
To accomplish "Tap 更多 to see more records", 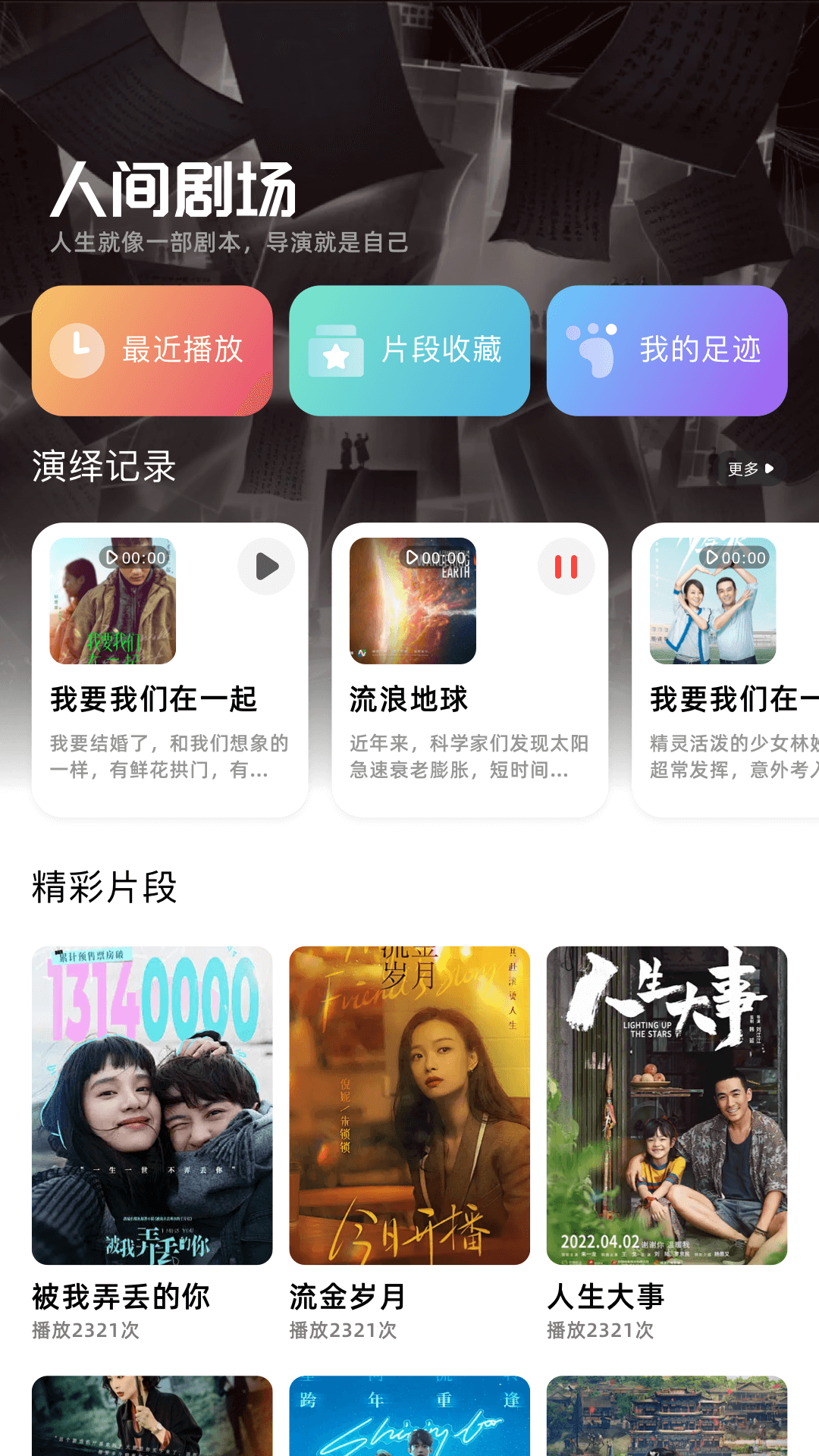I will click(x=750, y=469).
